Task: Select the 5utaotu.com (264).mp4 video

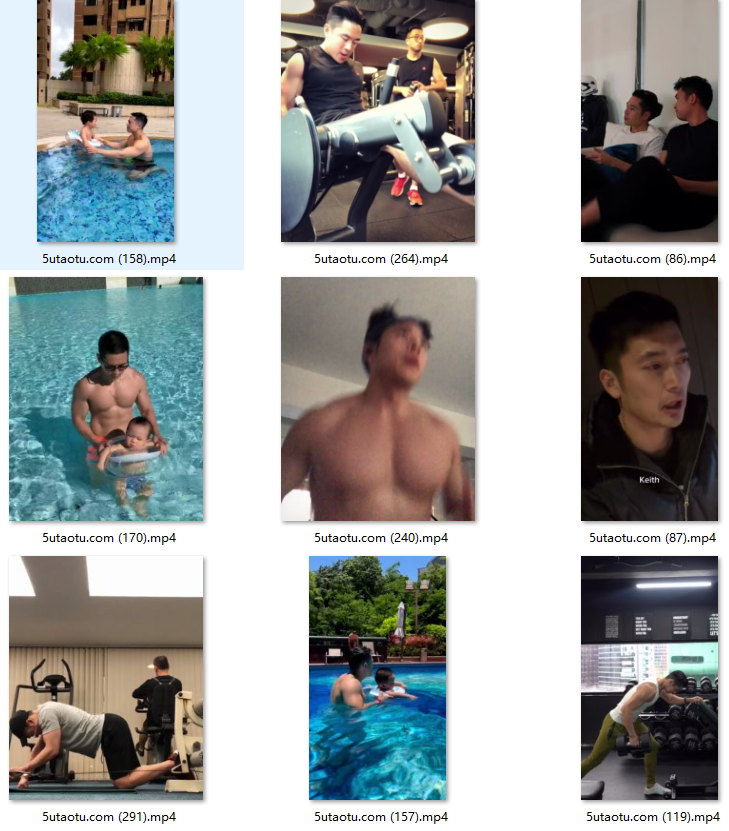Action: point(378,121)
